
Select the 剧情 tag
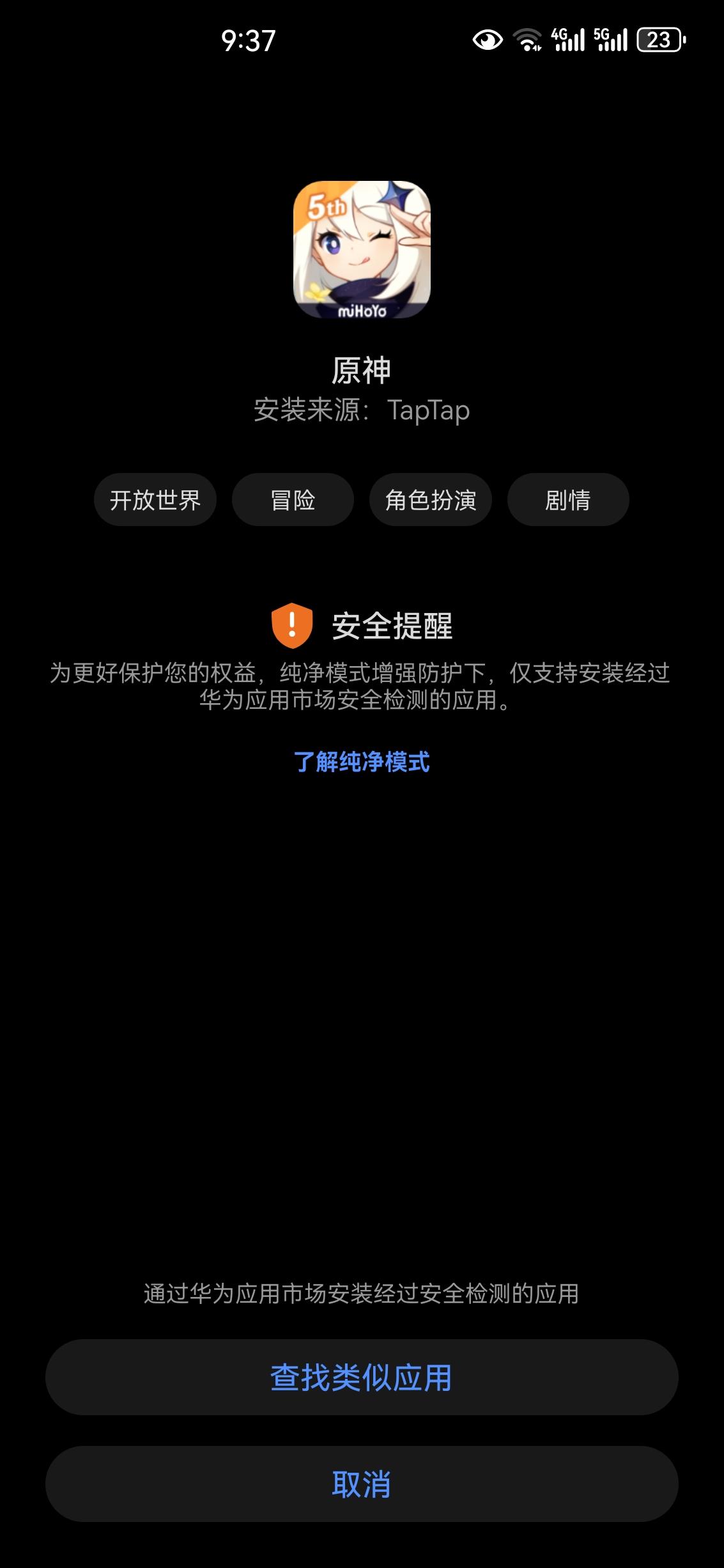567,500
